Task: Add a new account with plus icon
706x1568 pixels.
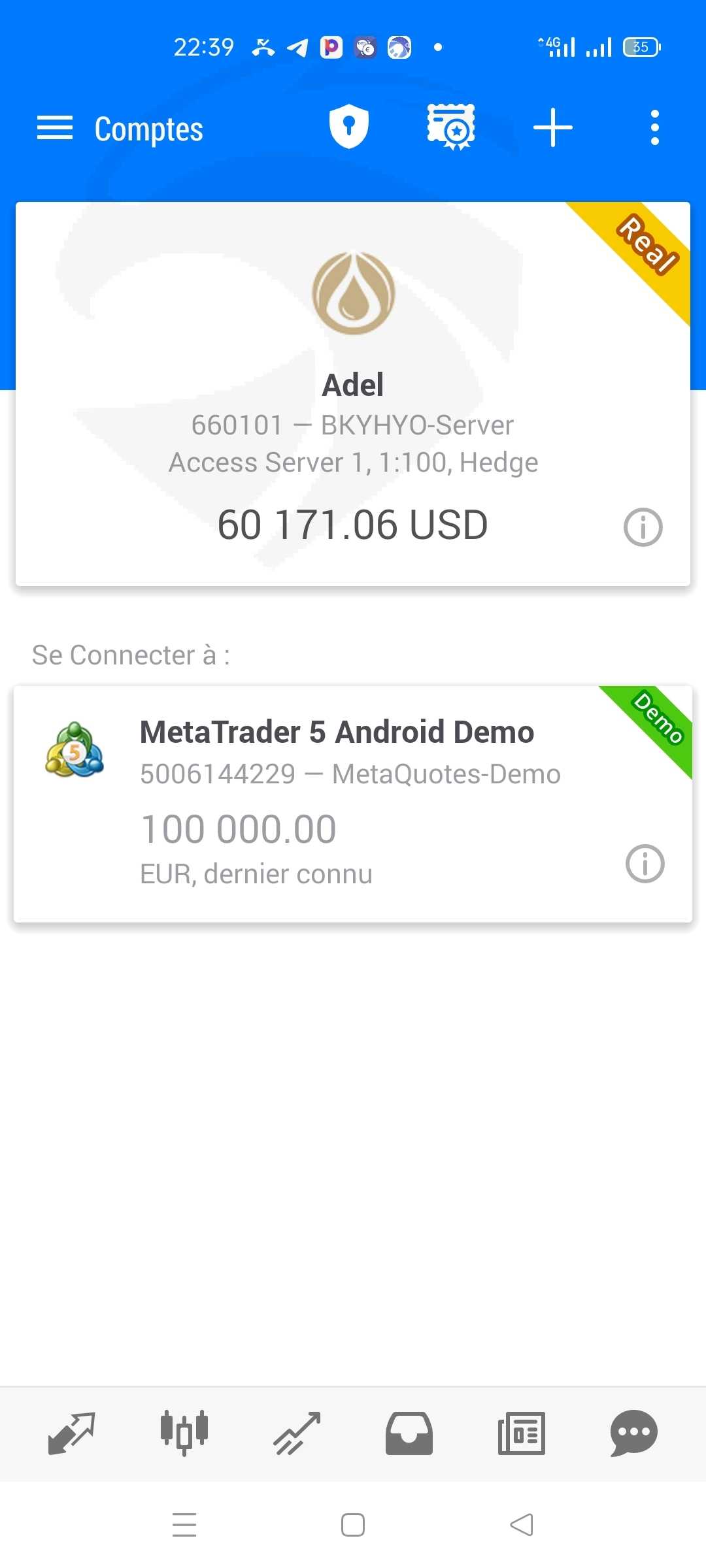Action: (x=553, y=127)
